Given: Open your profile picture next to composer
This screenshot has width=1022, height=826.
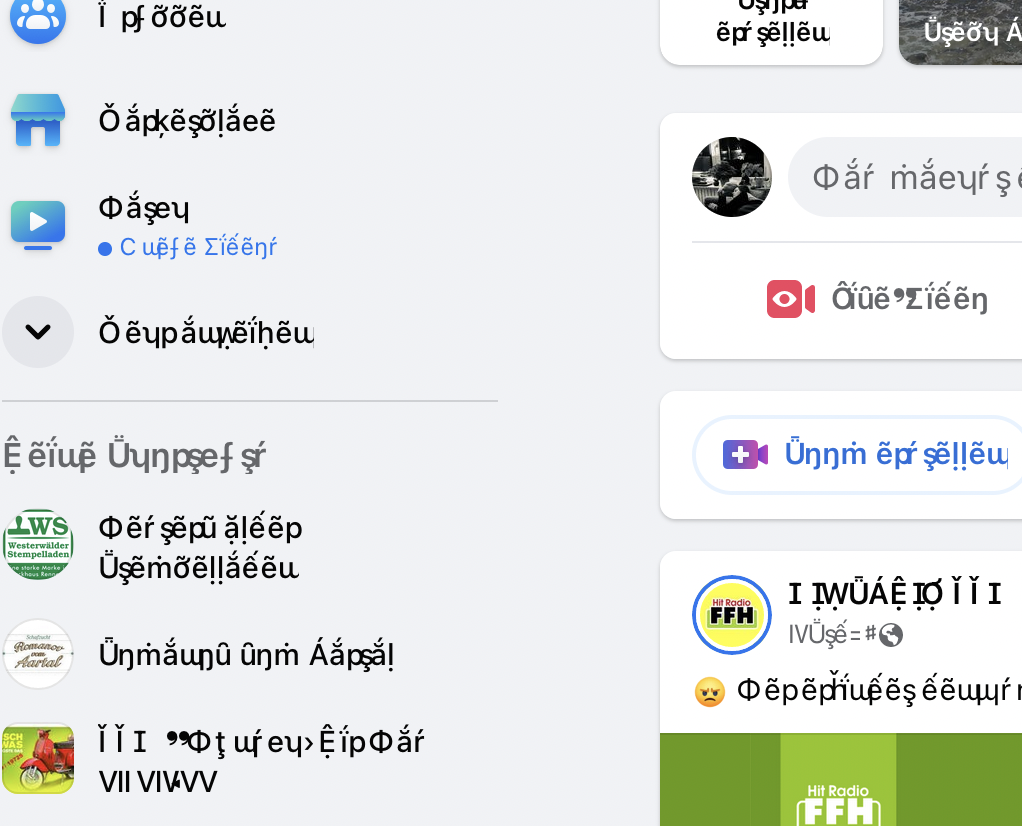Looking at the screenshot, I should 732,177.
